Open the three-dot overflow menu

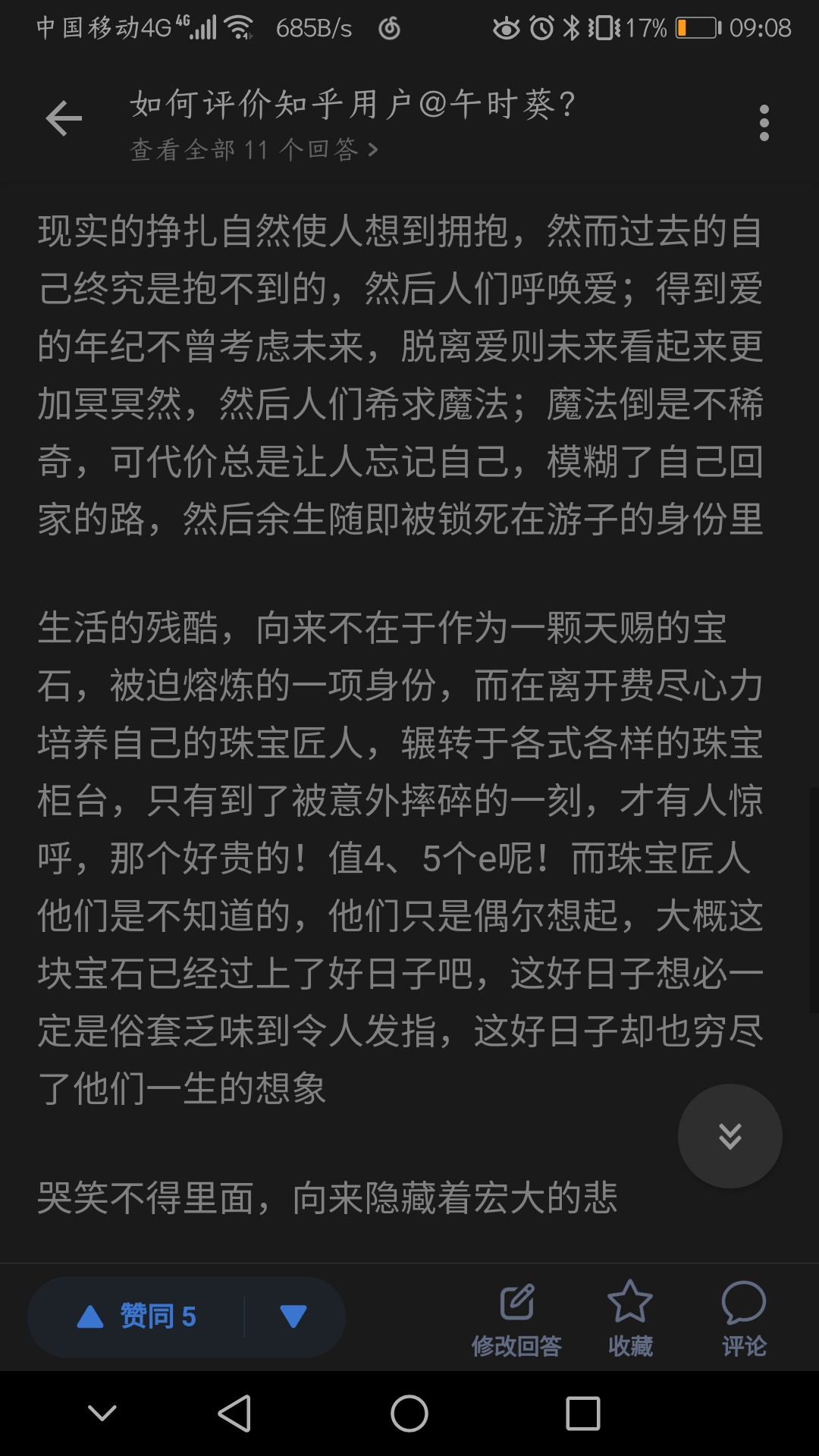click(764, 123)
